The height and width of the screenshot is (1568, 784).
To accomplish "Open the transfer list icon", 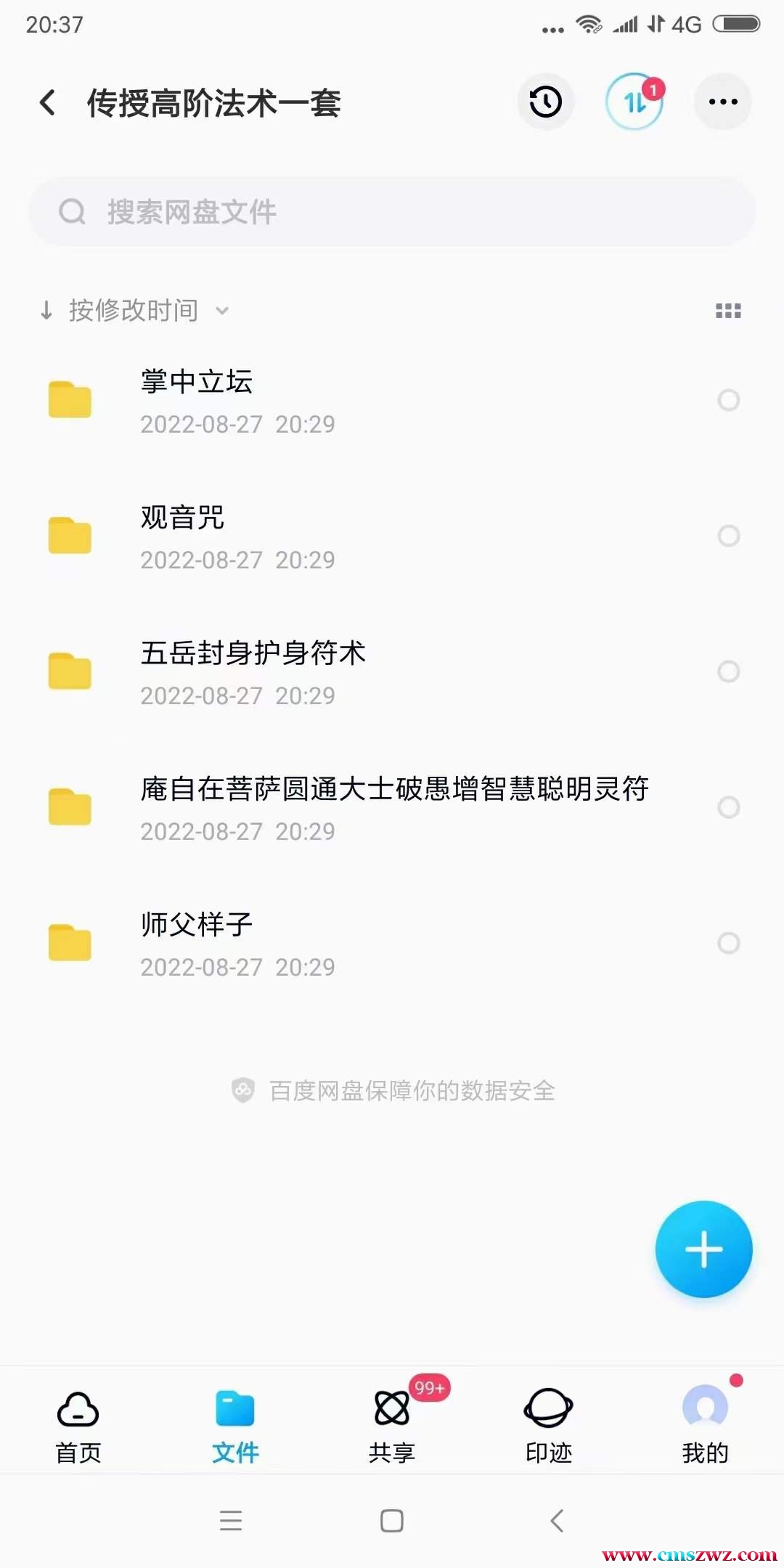I will click(x=634, y=102).
